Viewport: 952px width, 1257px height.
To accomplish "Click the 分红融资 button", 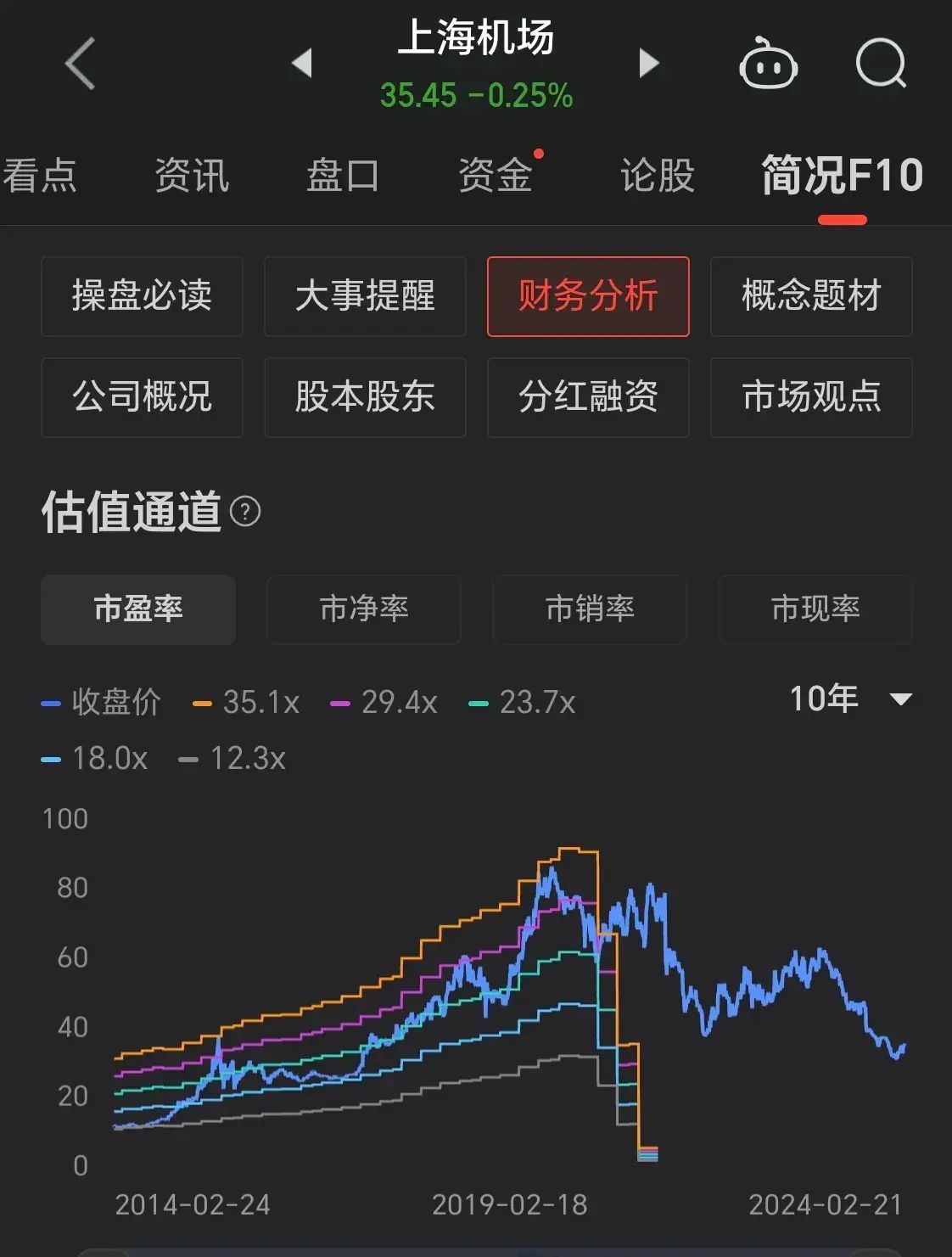I will pyautogui.click(x=588, y=397).
